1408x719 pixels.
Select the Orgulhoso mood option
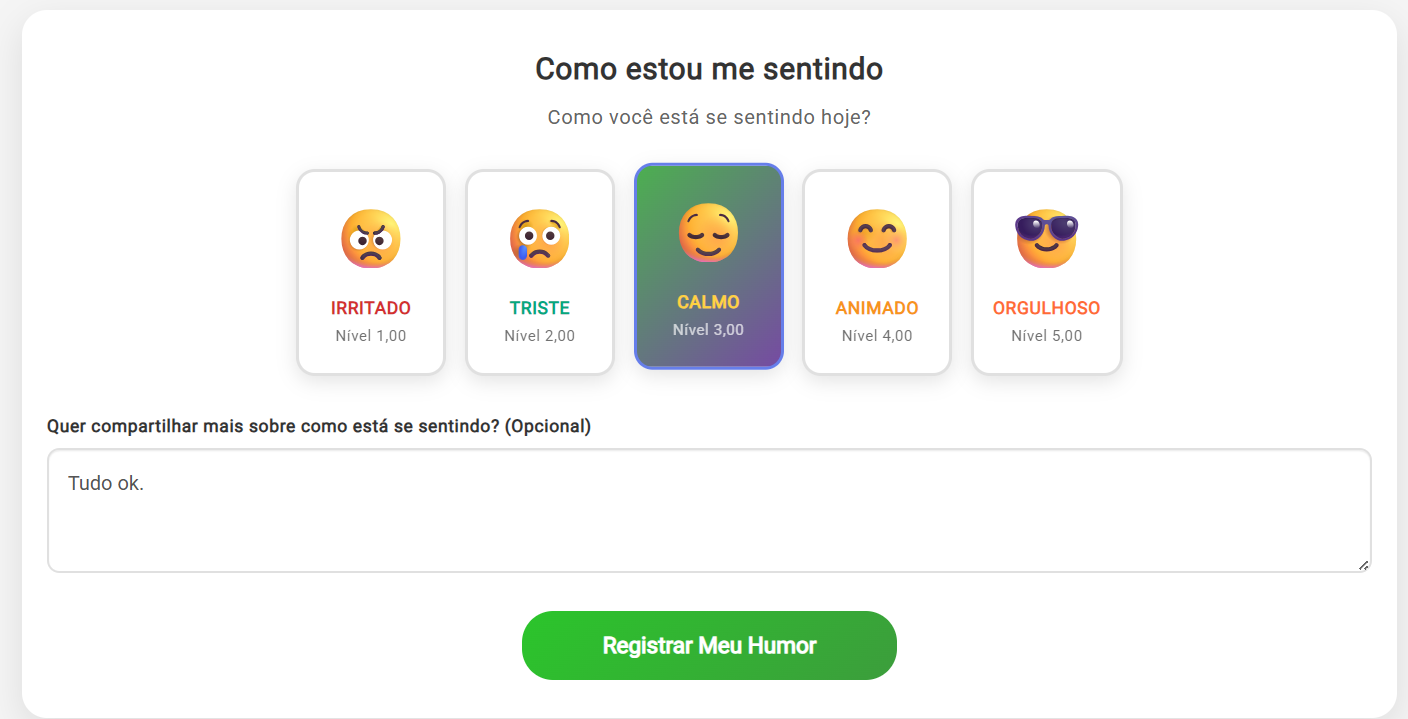[1046, 272]
